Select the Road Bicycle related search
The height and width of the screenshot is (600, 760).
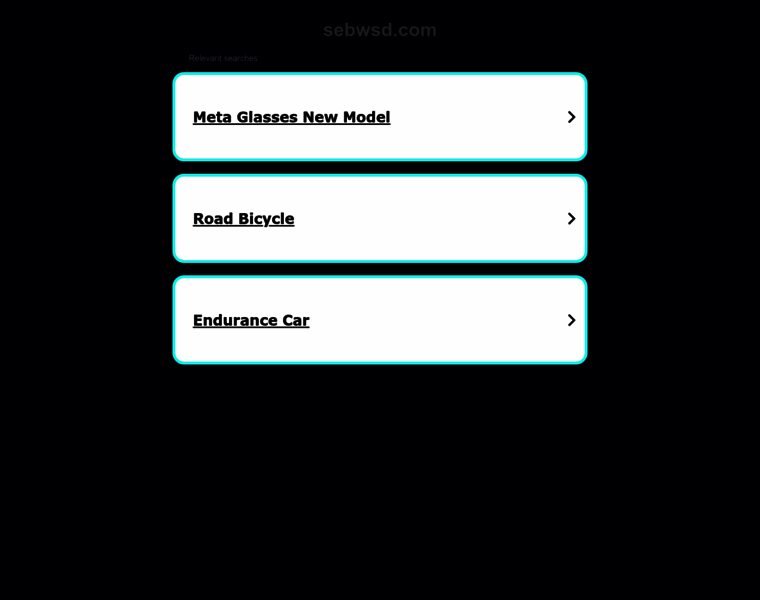(x=244, y=219)
